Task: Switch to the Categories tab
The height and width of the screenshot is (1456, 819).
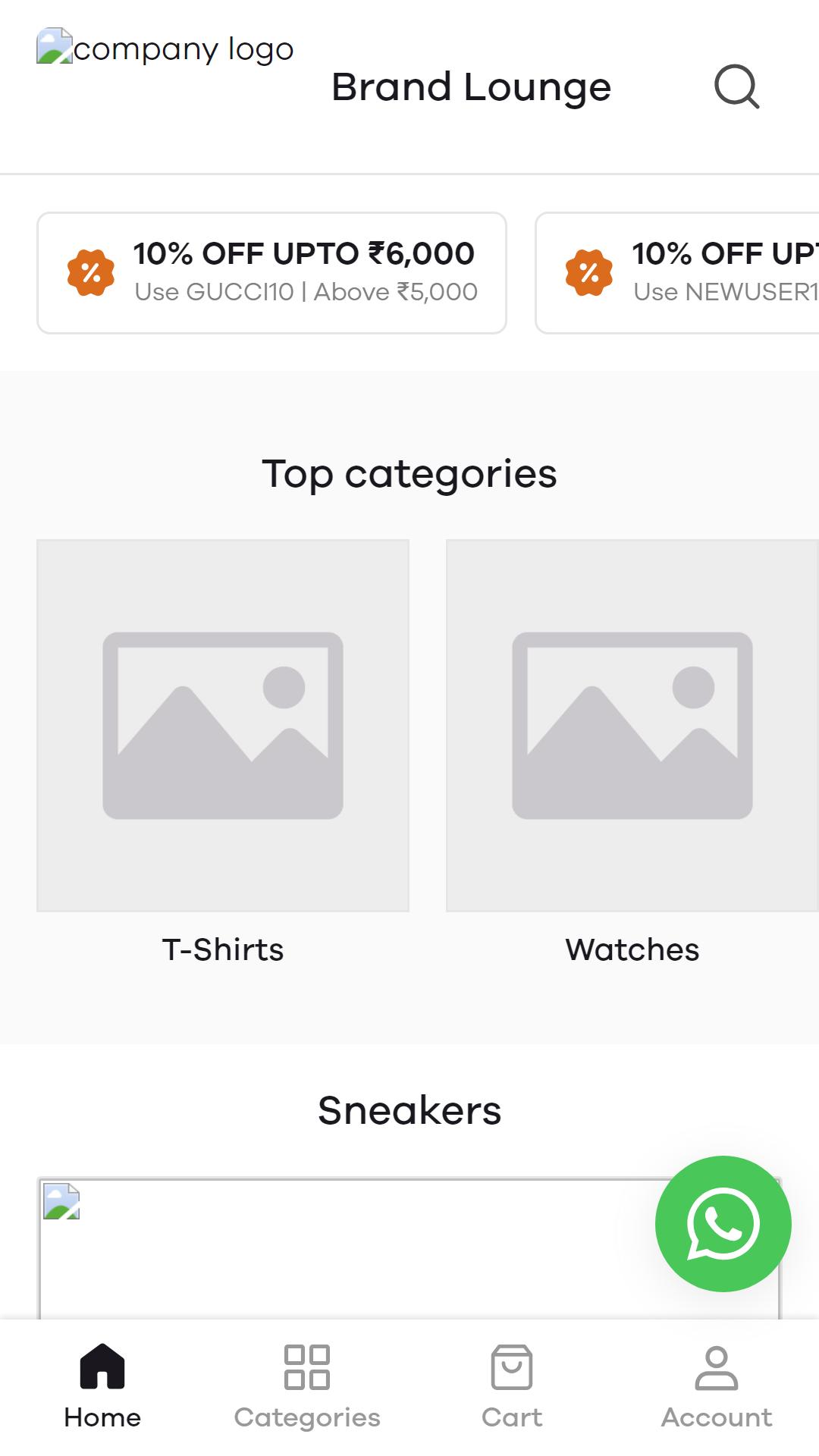Action: 307,1387
